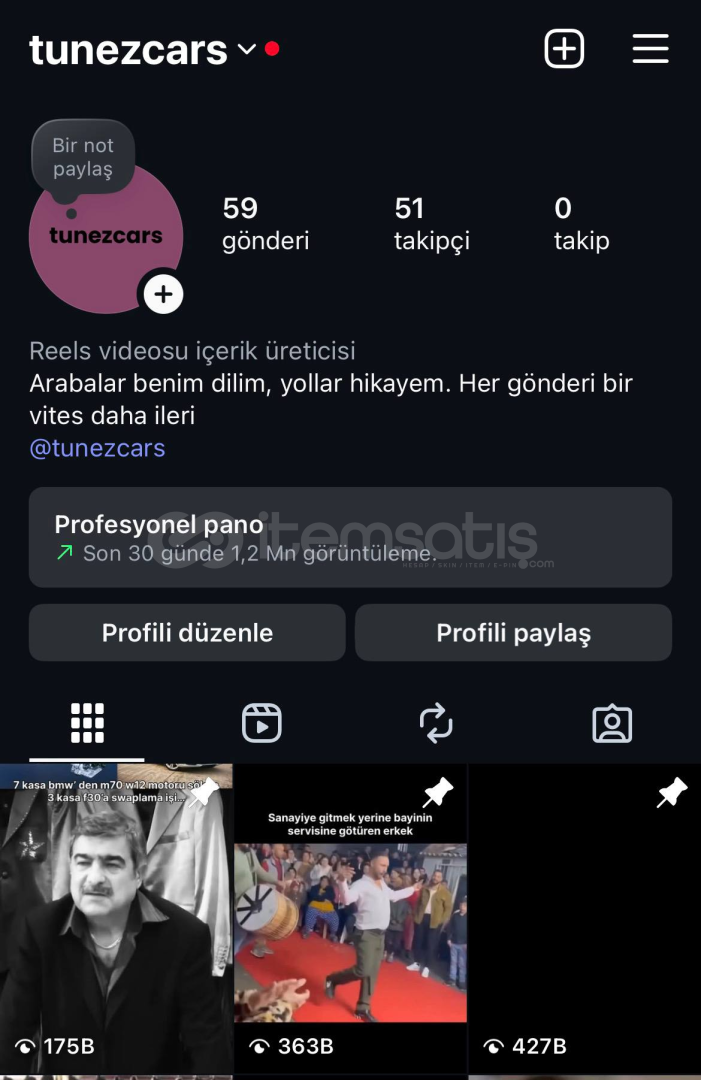The width and height of the screenshot is (701, 1080).
Task: Open the pinned reel with 363B views
Action: pos(350,920)
